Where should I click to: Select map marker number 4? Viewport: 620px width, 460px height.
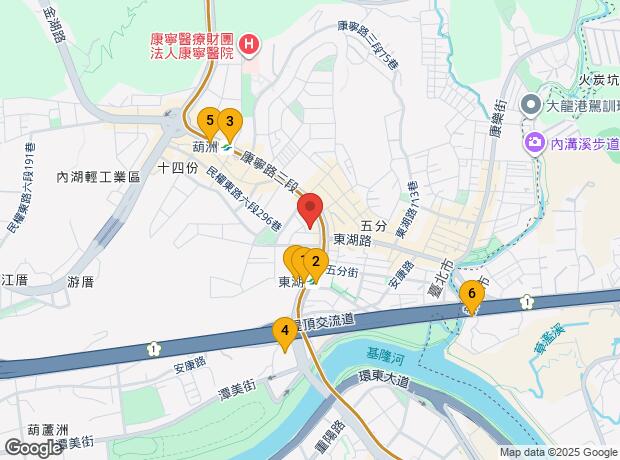point(285,330)
